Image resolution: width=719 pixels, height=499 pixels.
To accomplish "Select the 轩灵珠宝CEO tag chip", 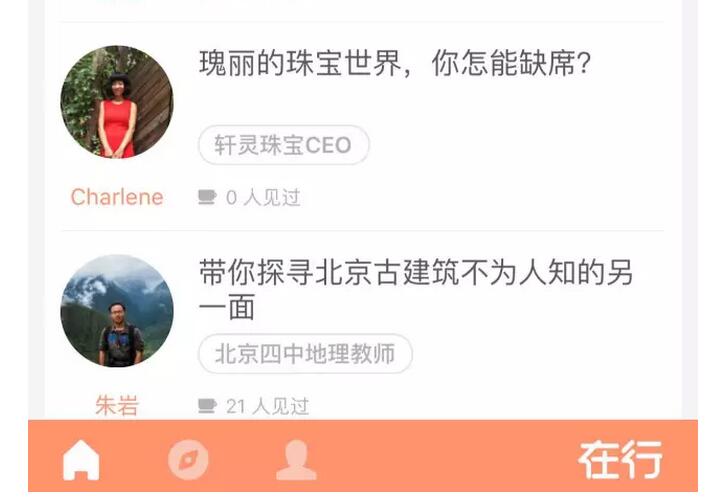I will pos(284,145).
